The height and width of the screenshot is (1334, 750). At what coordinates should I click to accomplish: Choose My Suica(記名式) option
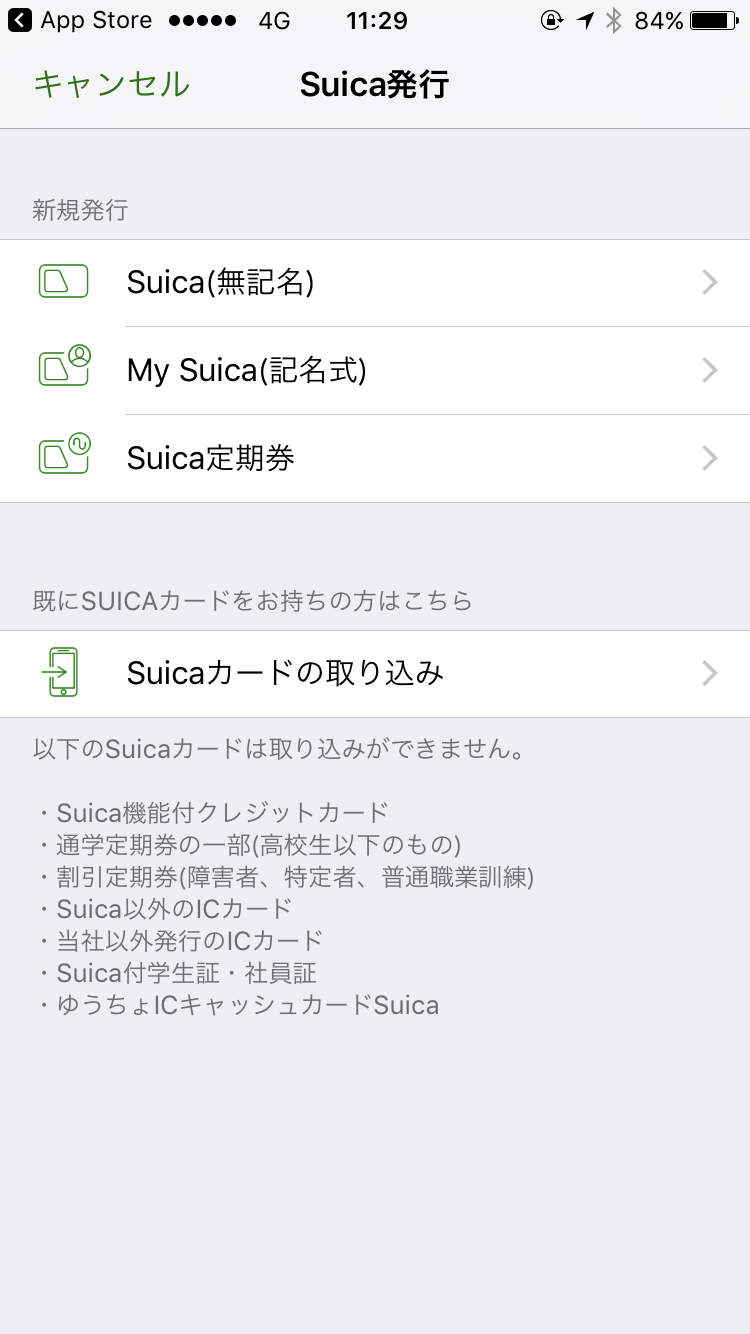[375, 371]
